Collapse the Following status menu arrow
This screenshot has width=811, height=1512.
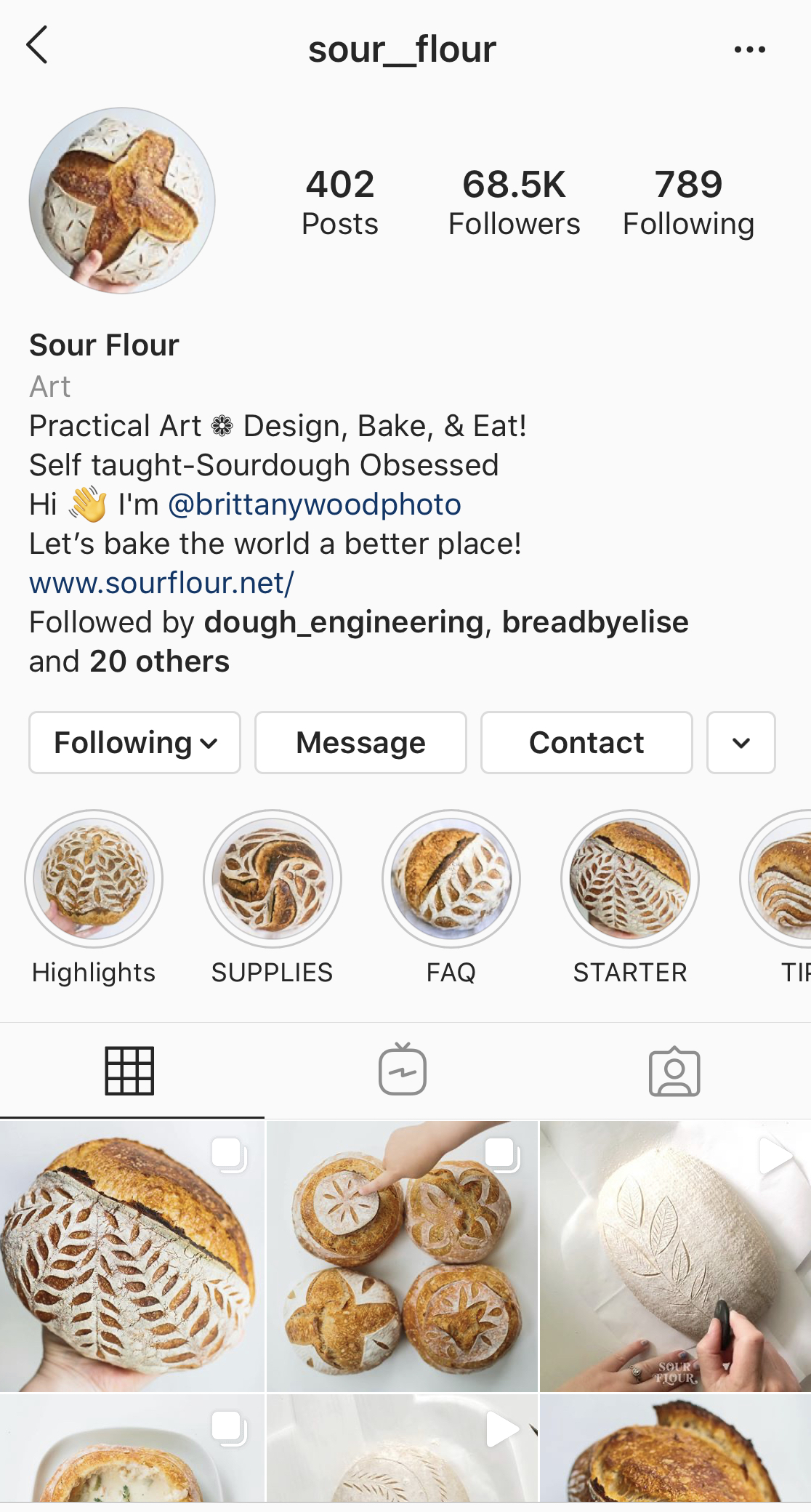209,744
